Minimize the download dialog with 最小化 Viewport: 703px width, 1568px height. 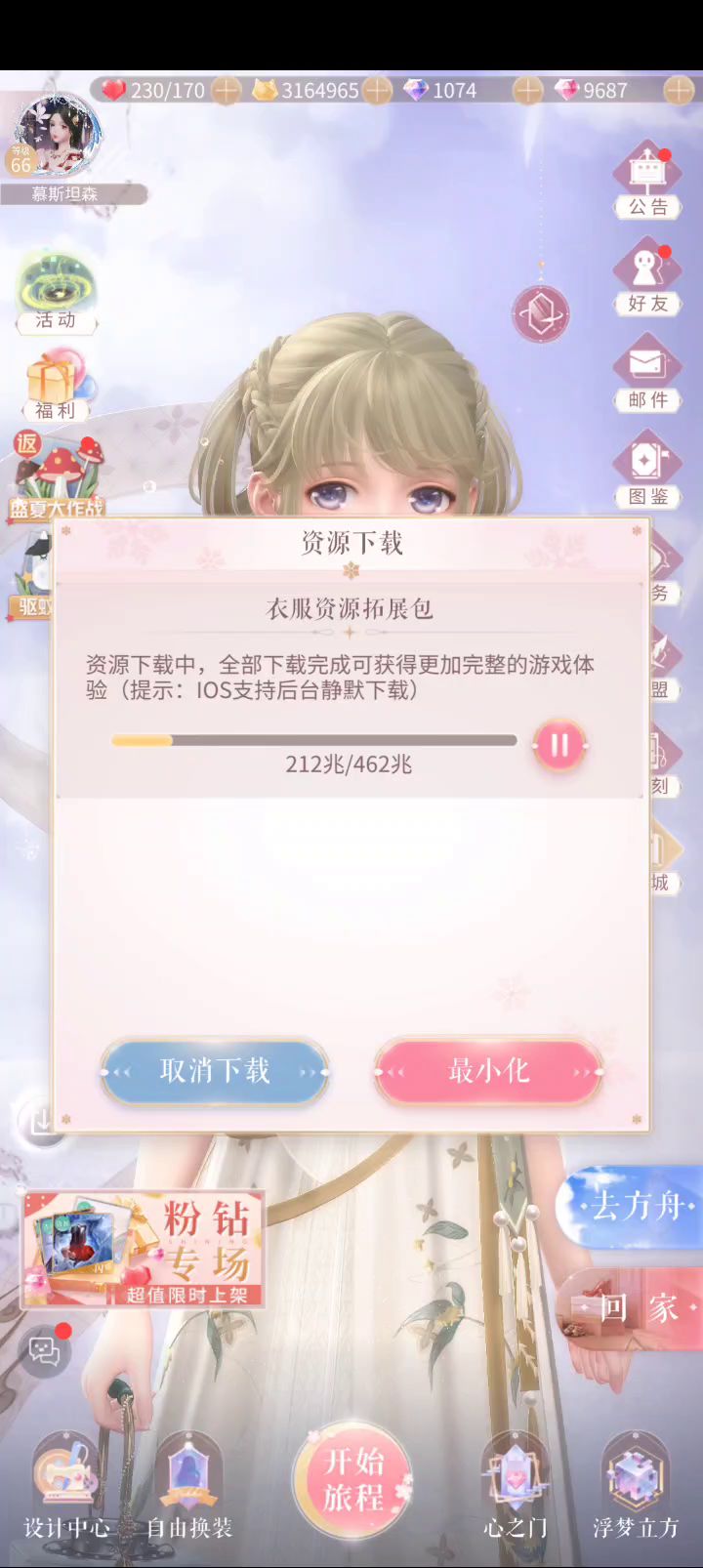(x=489, y=1071)
